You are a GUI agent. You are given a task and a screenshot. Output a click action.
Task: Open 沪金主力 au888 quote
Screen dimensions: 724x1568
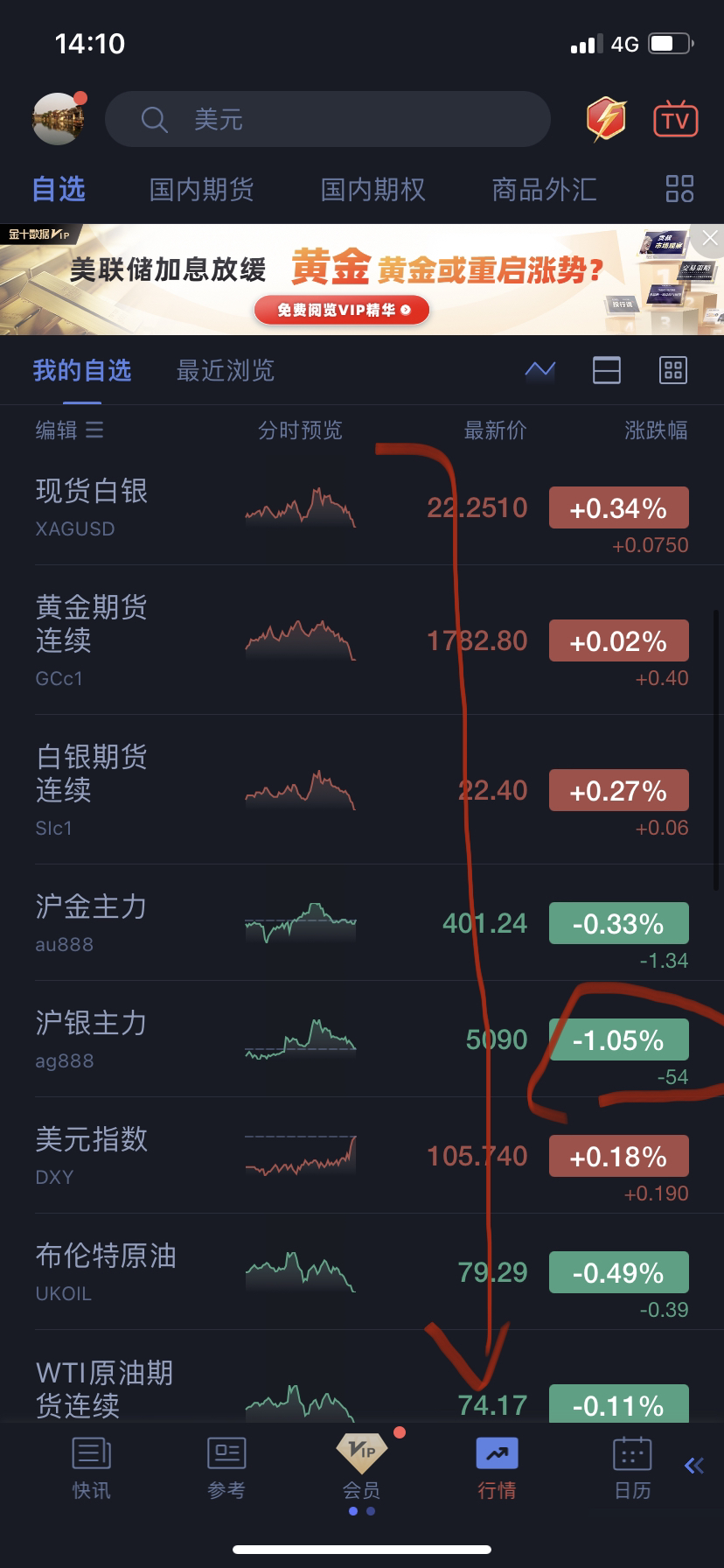pyautogui.click(x=362, y=923)
